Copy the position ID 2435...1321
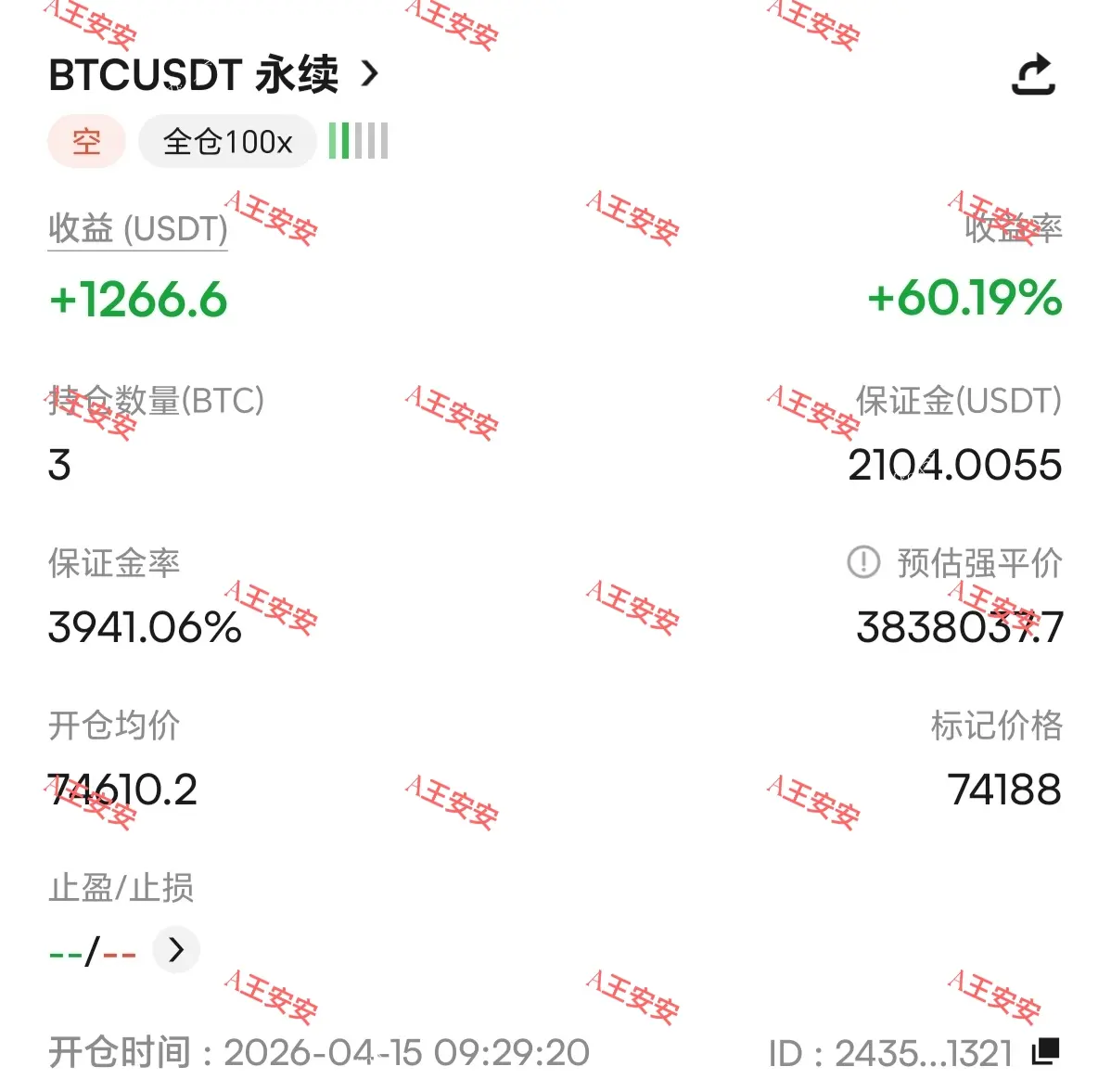The width and height of the screenshot is (1111, 1092). [x=1045, y=1051]
